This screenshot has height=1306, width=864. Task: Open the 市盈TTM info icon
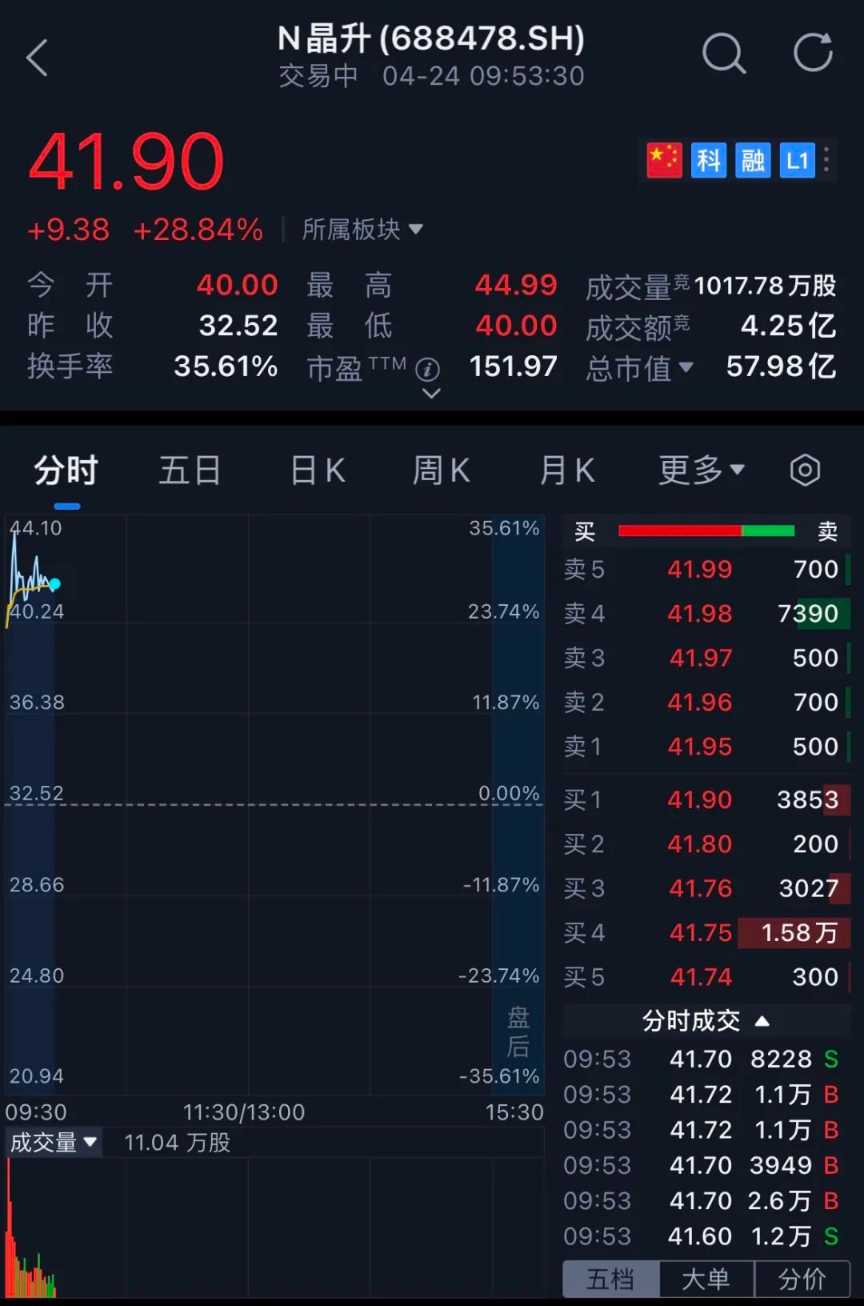point(428,370)
